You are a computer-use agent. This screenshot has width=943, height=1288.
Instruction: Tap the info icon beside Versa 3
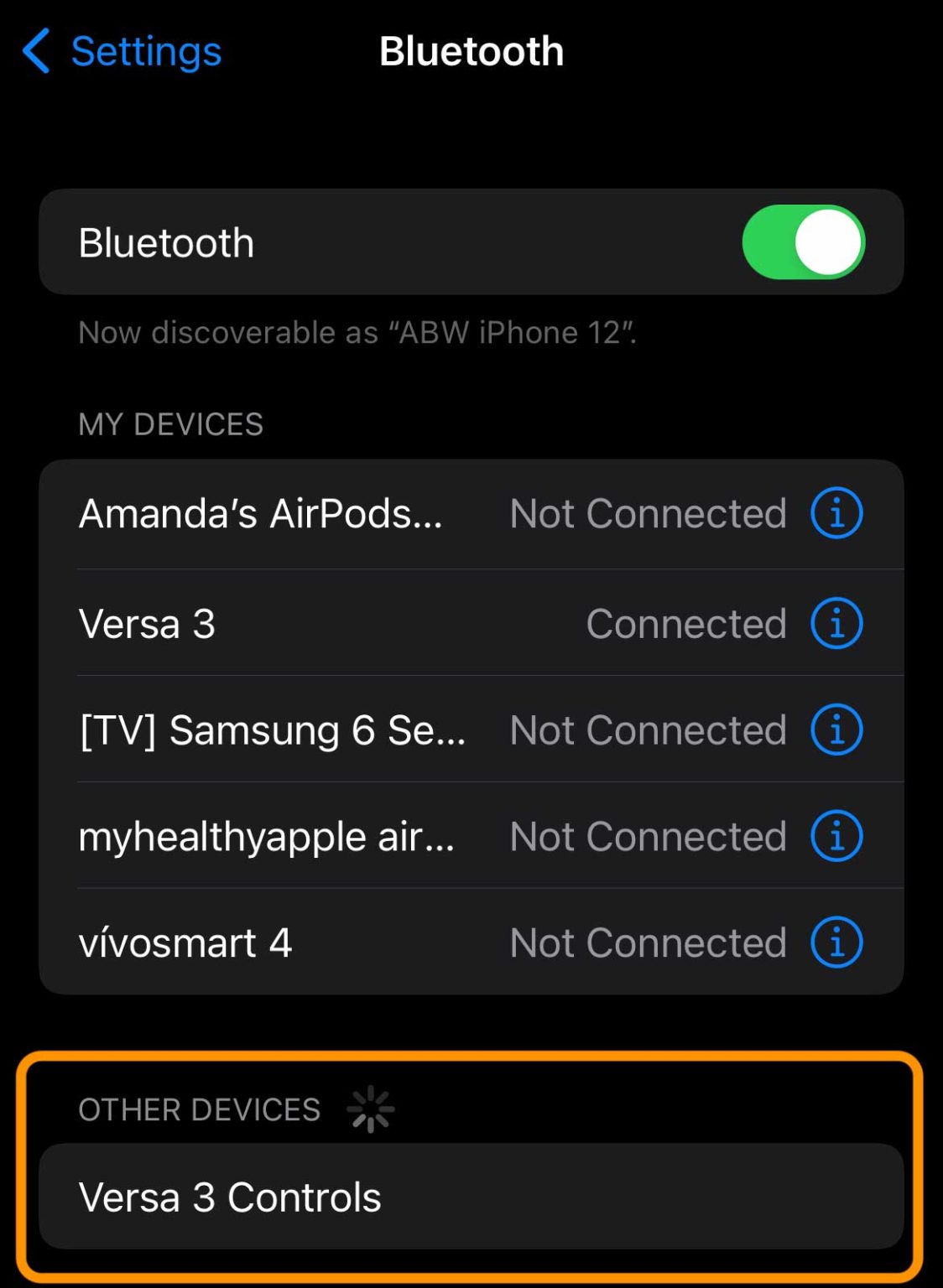(x=836, y=623)
